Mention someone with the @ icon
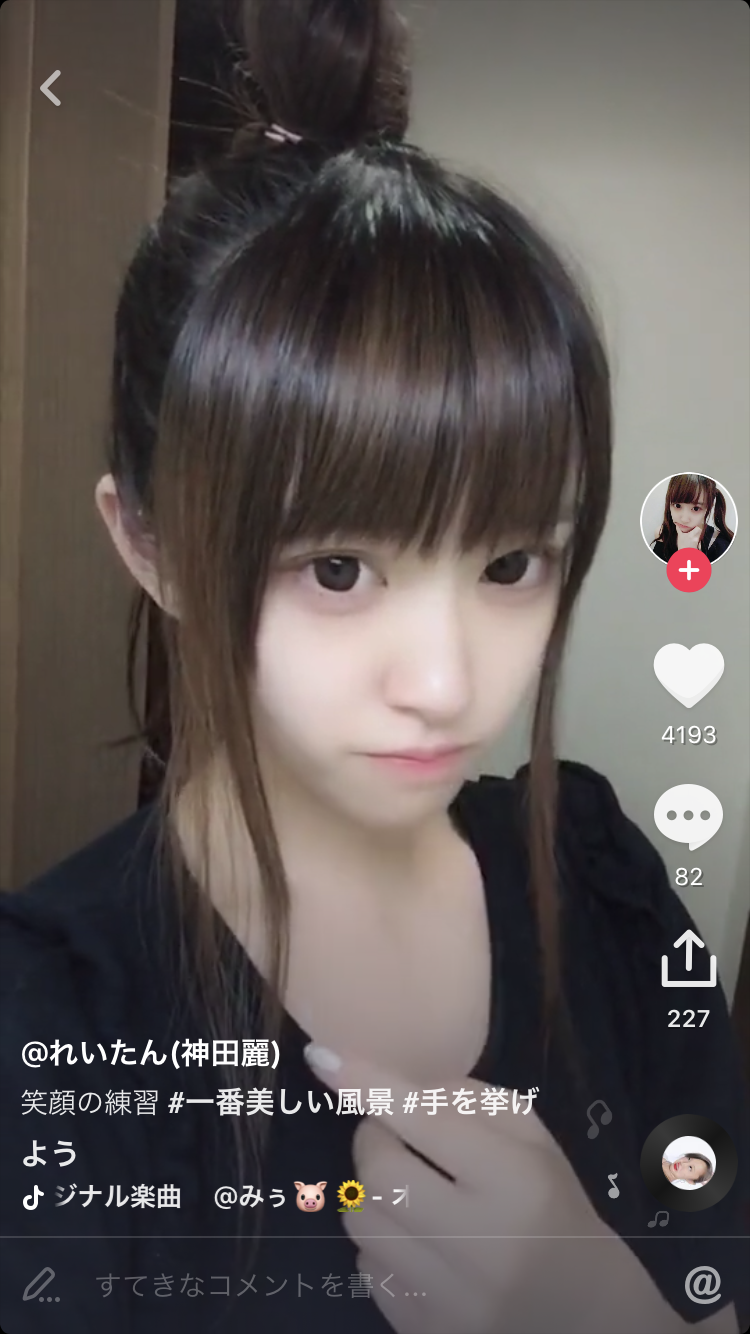Screen dimensions: 750x1334 point(702,1285)
